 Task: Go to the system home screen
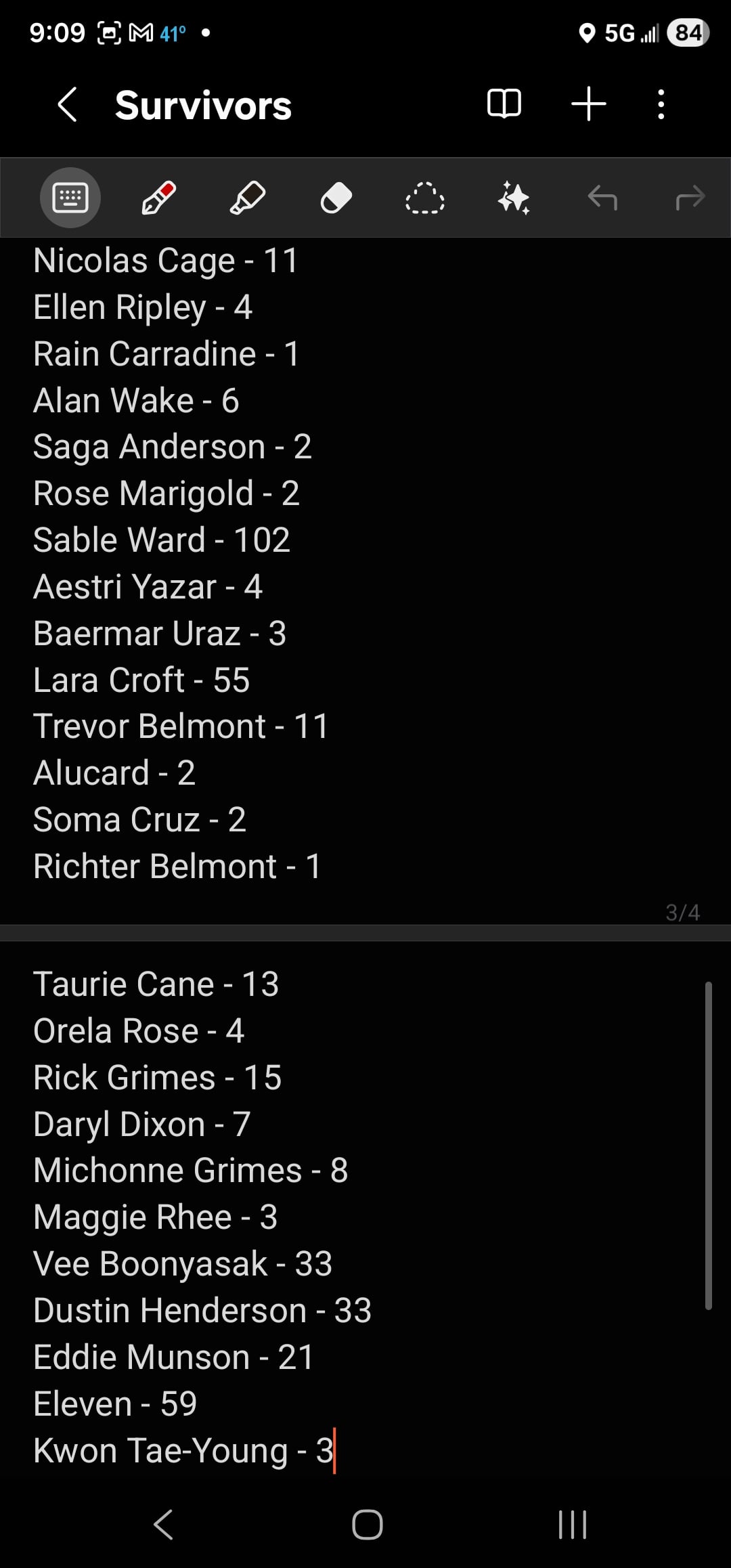[367, 1525]
